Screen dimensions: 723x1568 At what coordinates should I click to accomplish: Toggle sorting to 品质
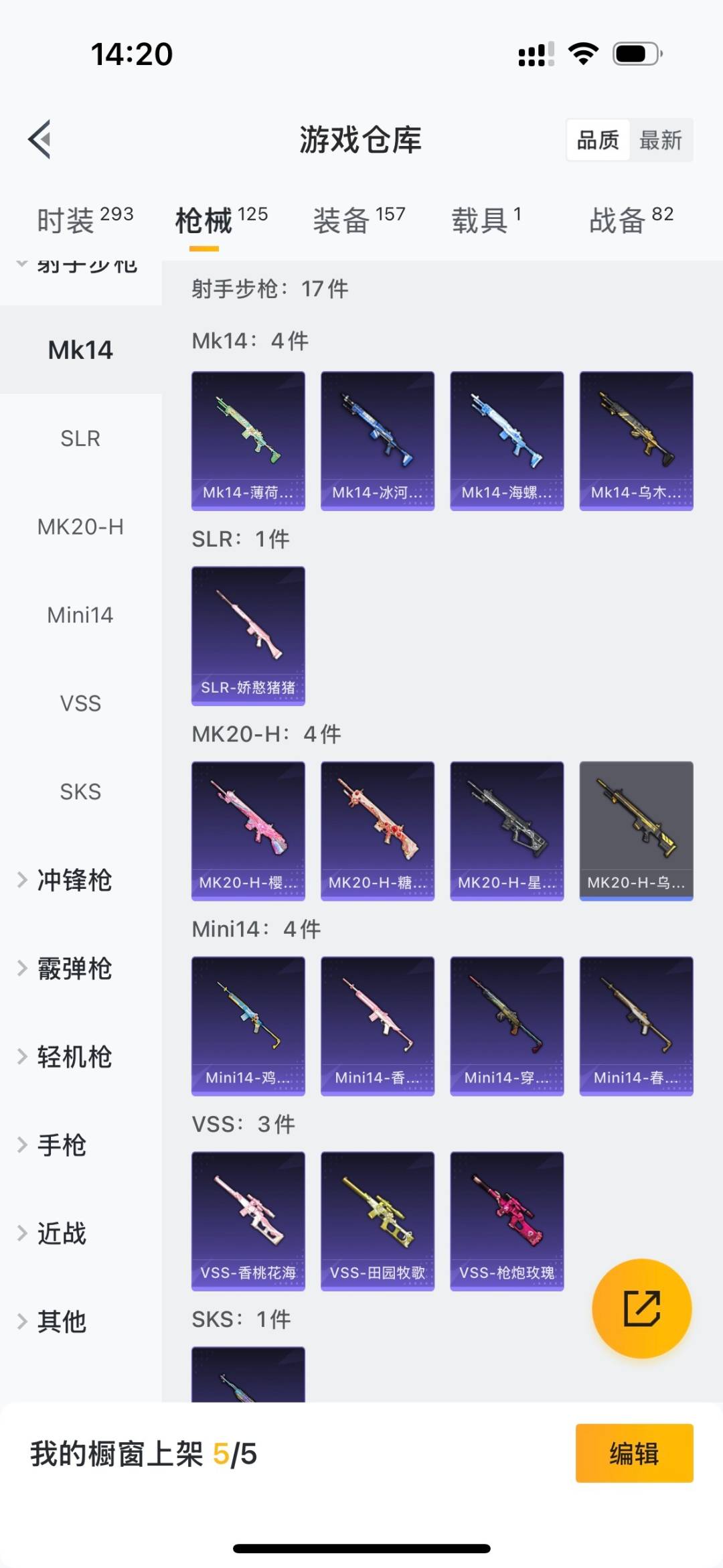[x=597, y=139]
